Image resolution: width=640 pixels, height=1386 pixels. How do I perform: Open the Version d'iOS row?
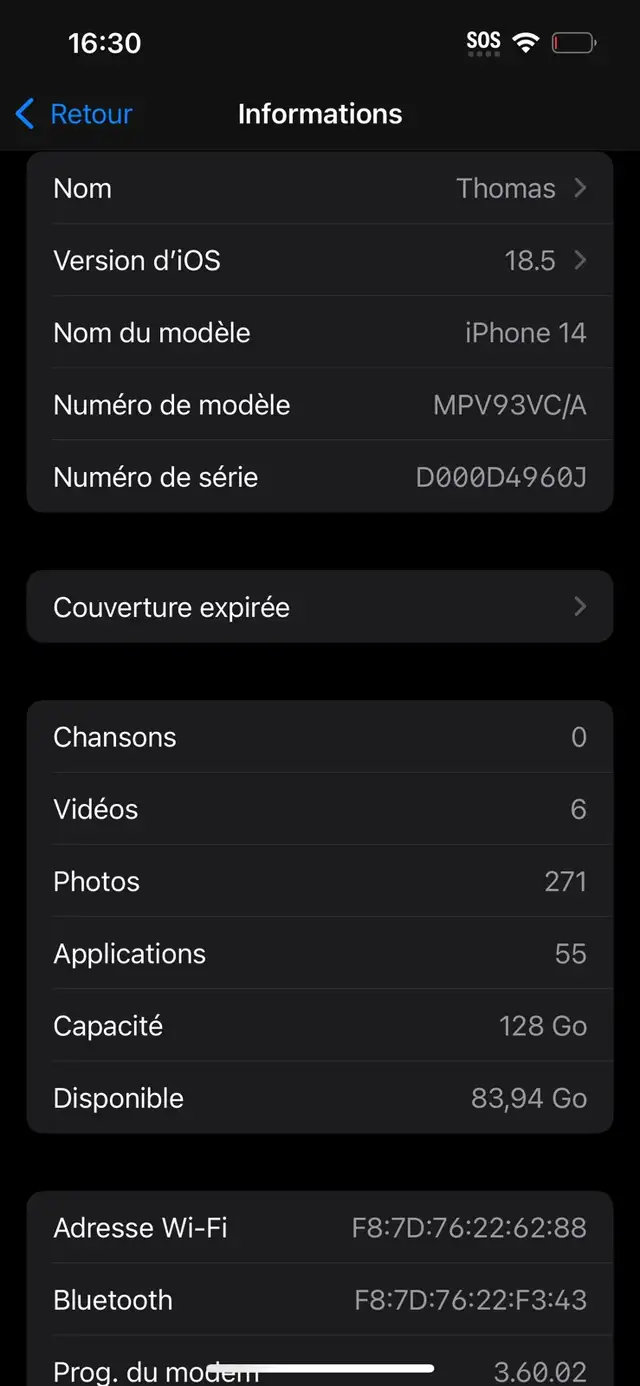[320, 260]
